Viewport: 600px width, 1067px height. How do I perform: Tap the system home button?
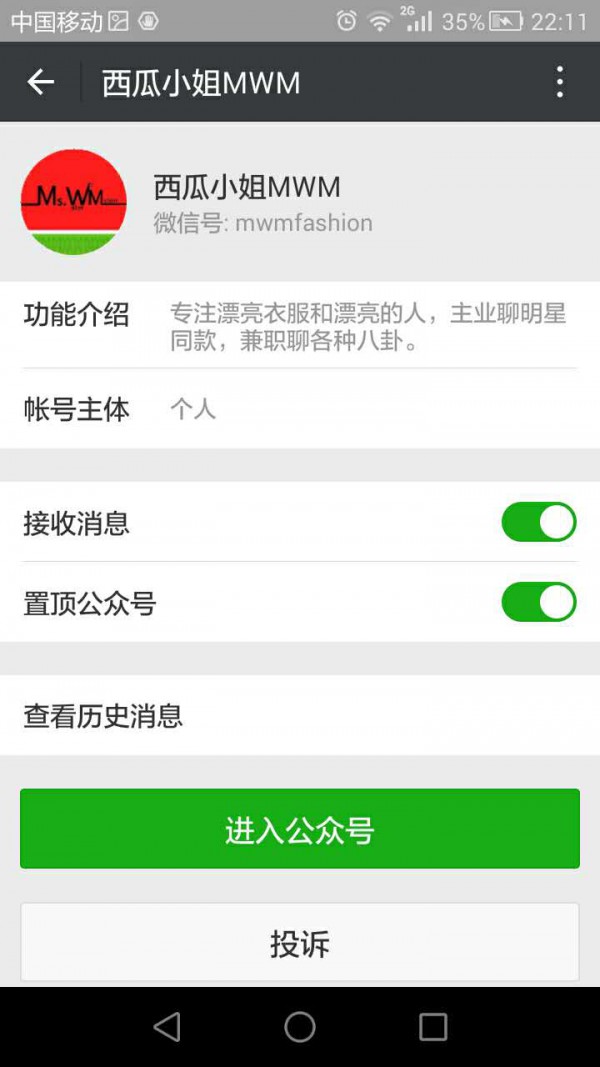coord(300,1026)
